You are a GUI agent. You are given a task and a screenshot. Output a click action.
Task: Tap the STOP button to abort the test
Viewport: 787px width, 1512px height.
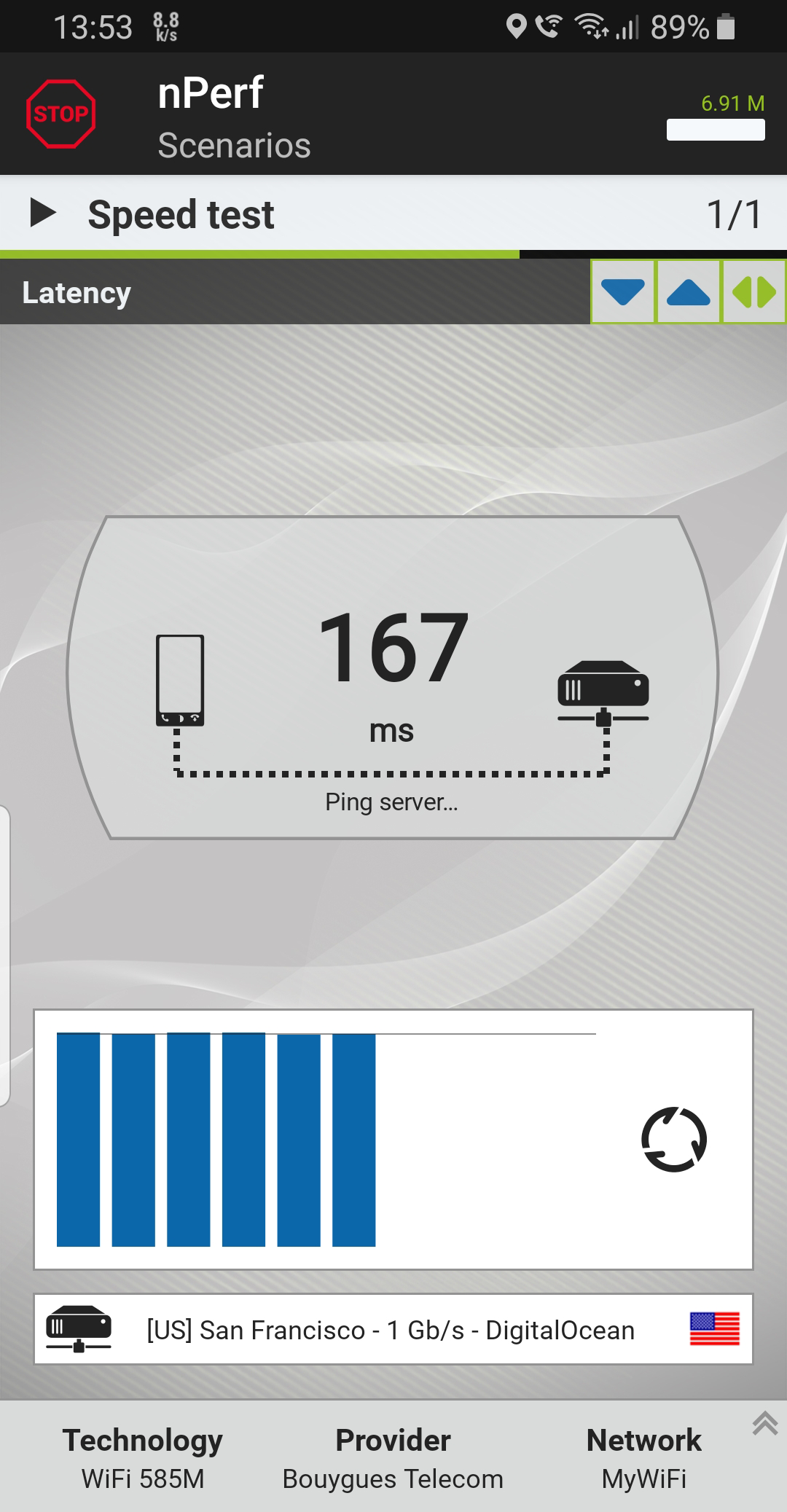tap(61, 113)
